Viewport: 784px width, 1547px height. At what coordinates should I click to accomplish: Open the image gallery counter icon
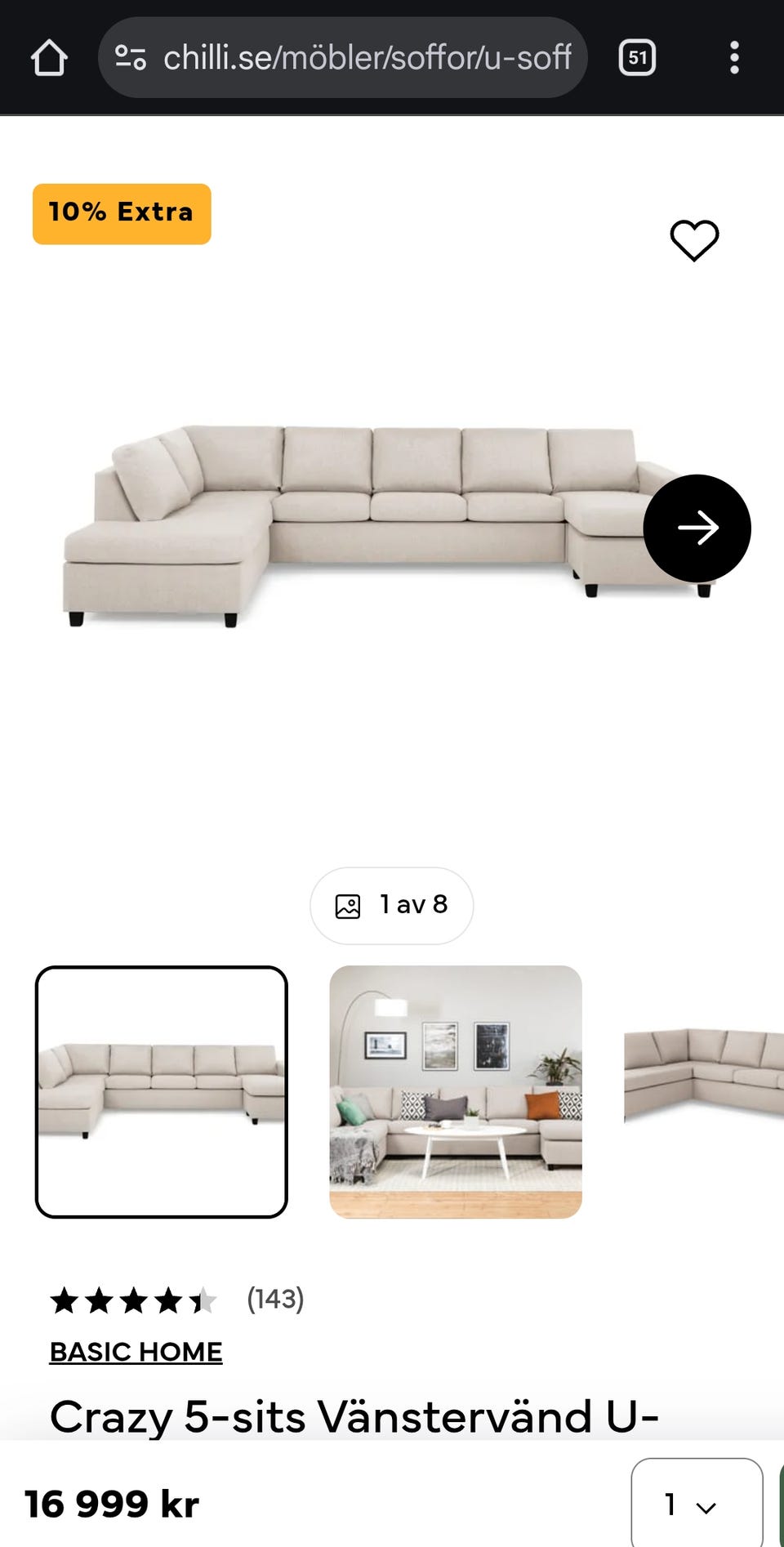point(349,905)
